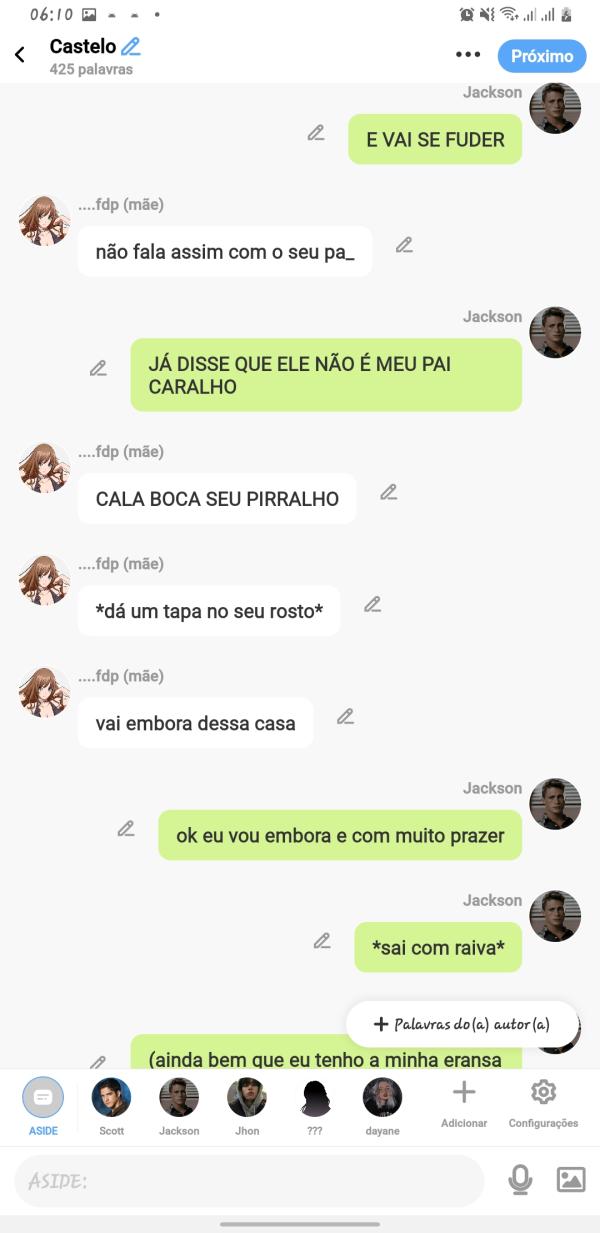The width and height of the screenshot is (600, 1233).
Task: Edit the message 'E VAI SE FUDER'
Action: [x=316, y=133]
